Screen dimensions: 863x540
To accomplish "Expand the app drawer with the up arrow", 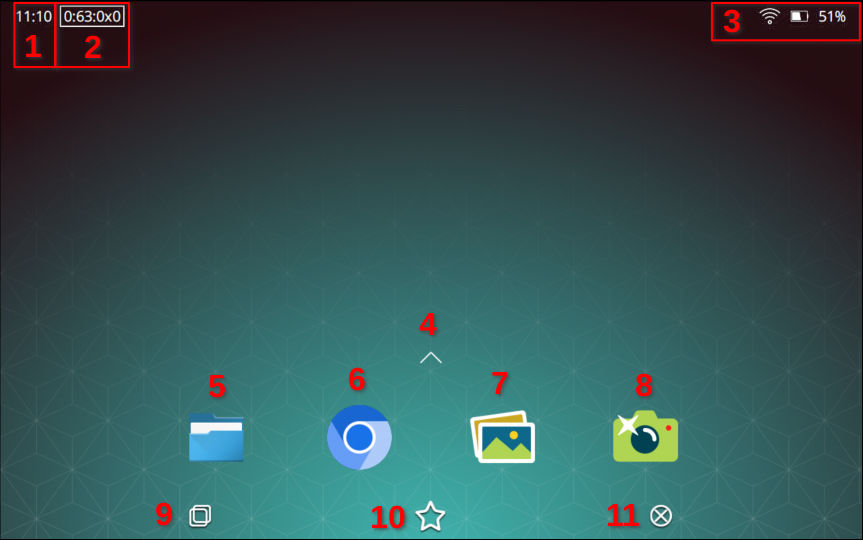I will [x=431, y=357].
